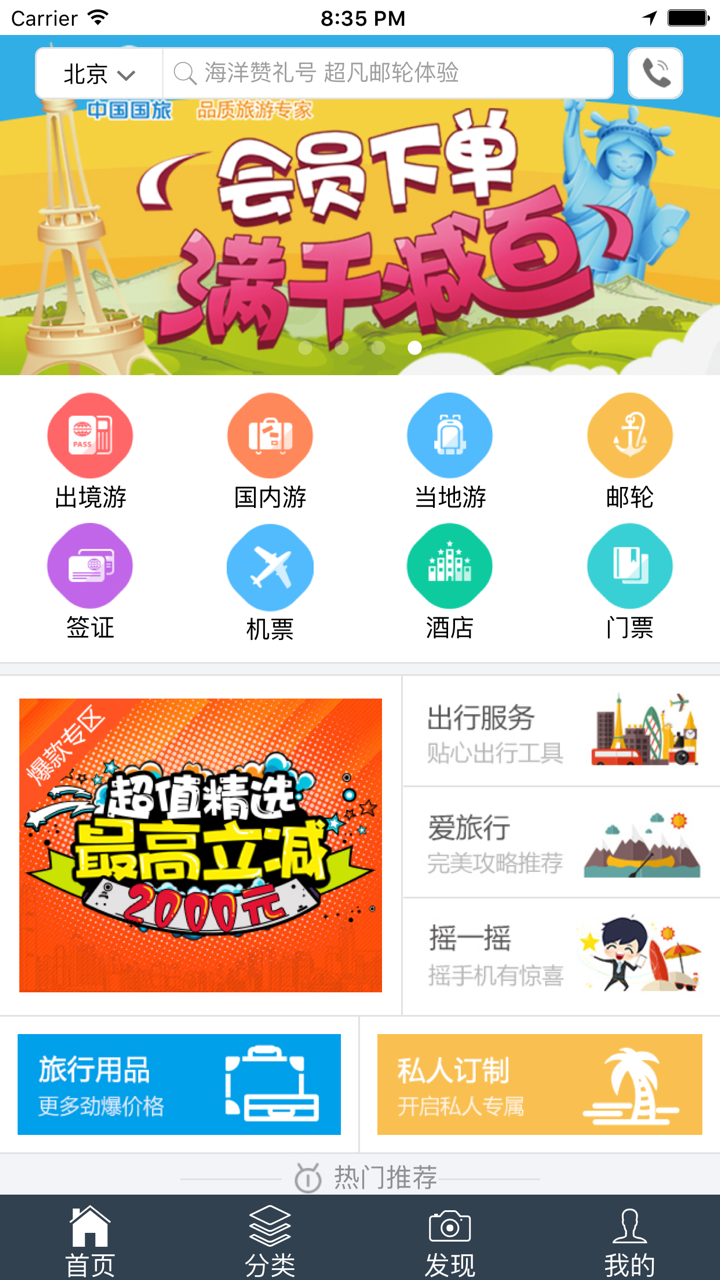Open the 超值精选 promo banner
The image size is (720, 1280).
point(200,845)
